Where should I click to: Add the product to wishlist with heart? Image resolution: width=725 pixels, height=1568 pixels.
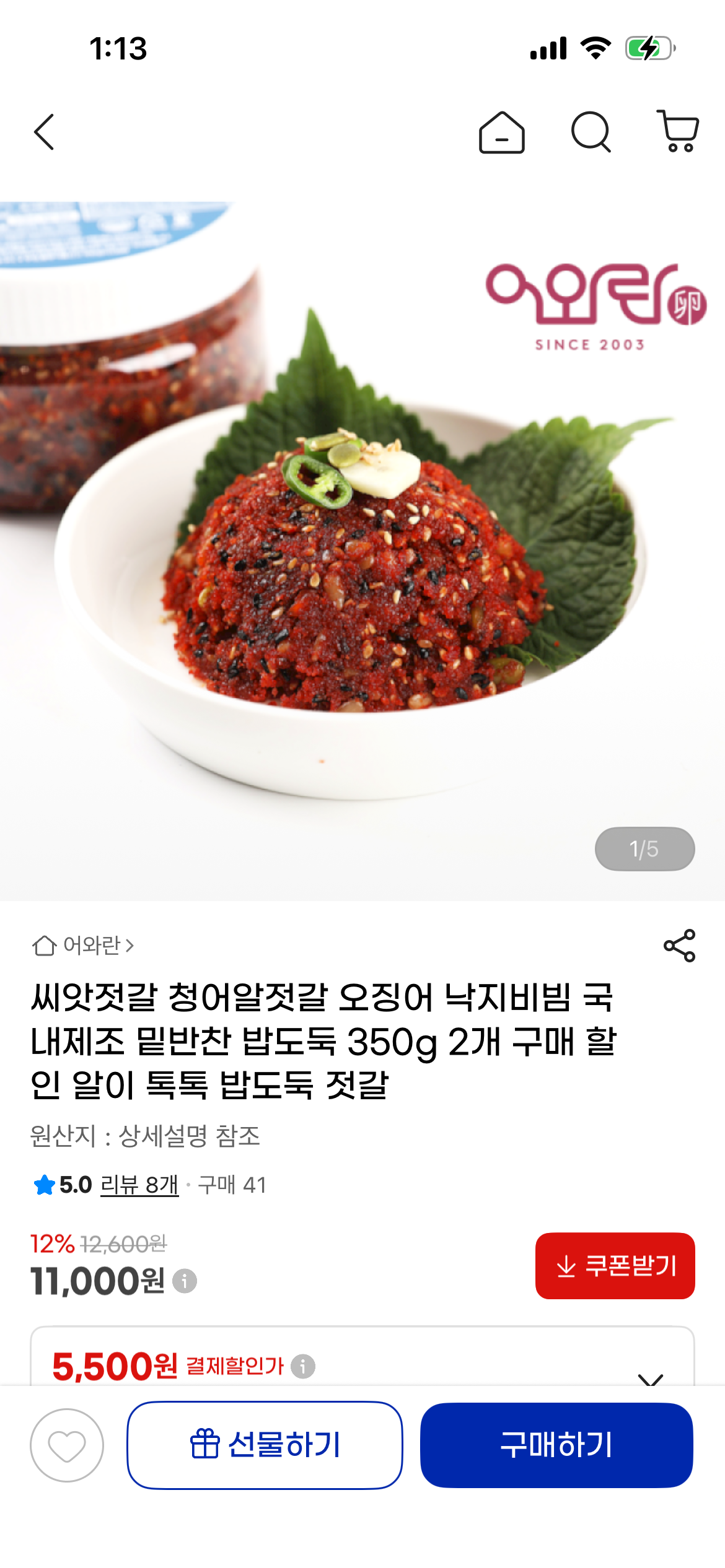pos(67,1445)
